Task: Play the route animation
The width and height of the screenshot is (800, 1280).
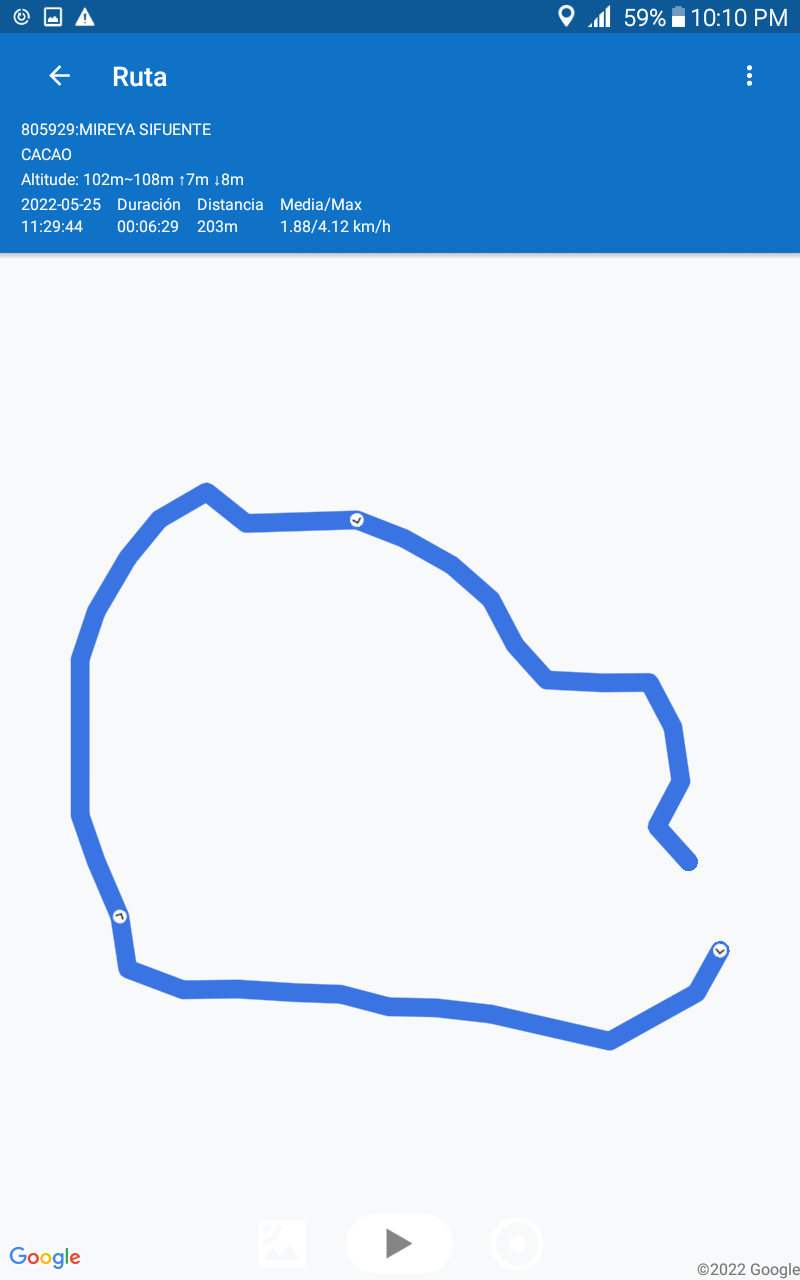Action: pos(399,1243)
